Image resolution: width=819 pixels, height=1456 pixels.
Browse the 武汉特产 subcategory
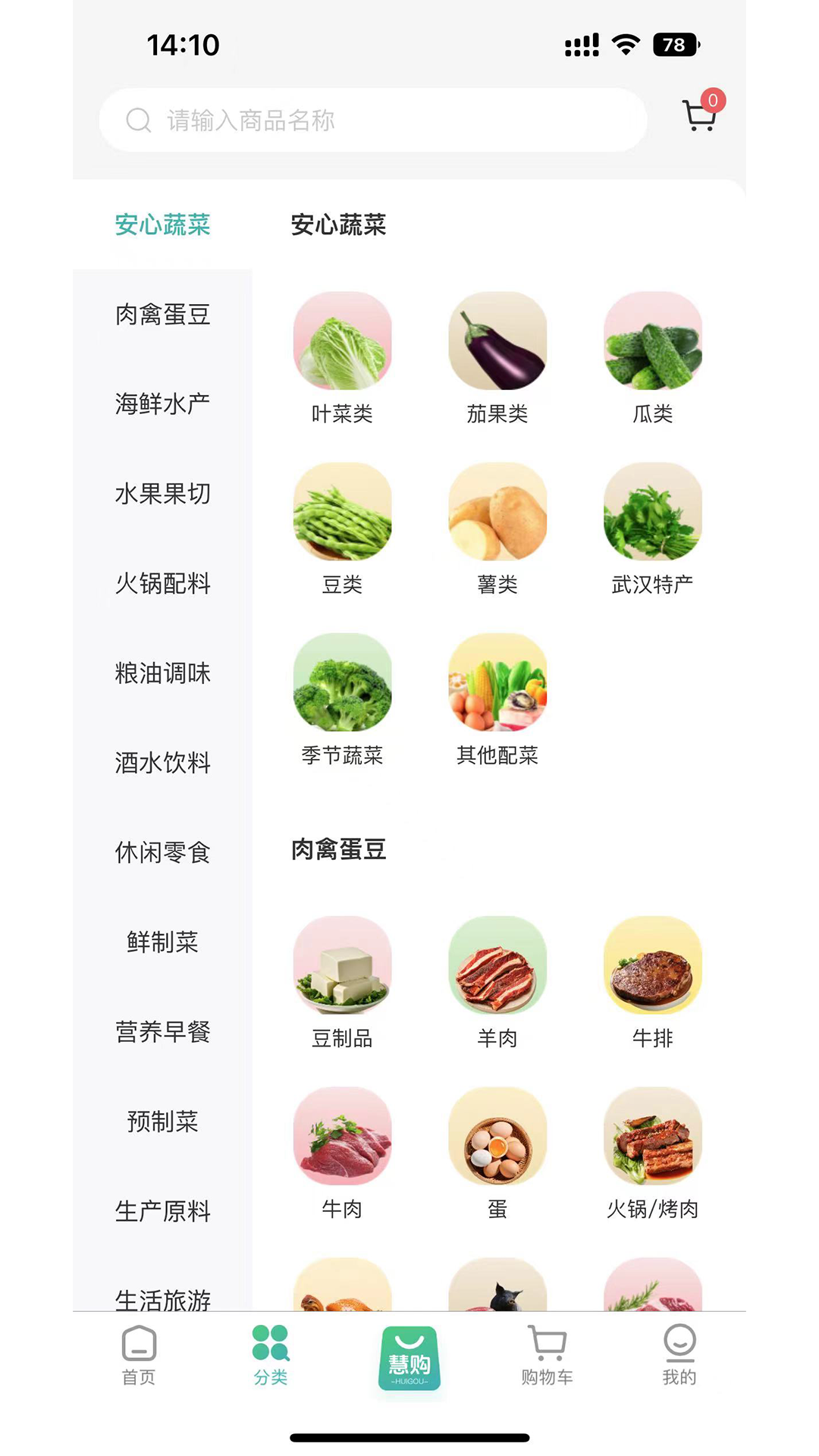coord(653,528)
